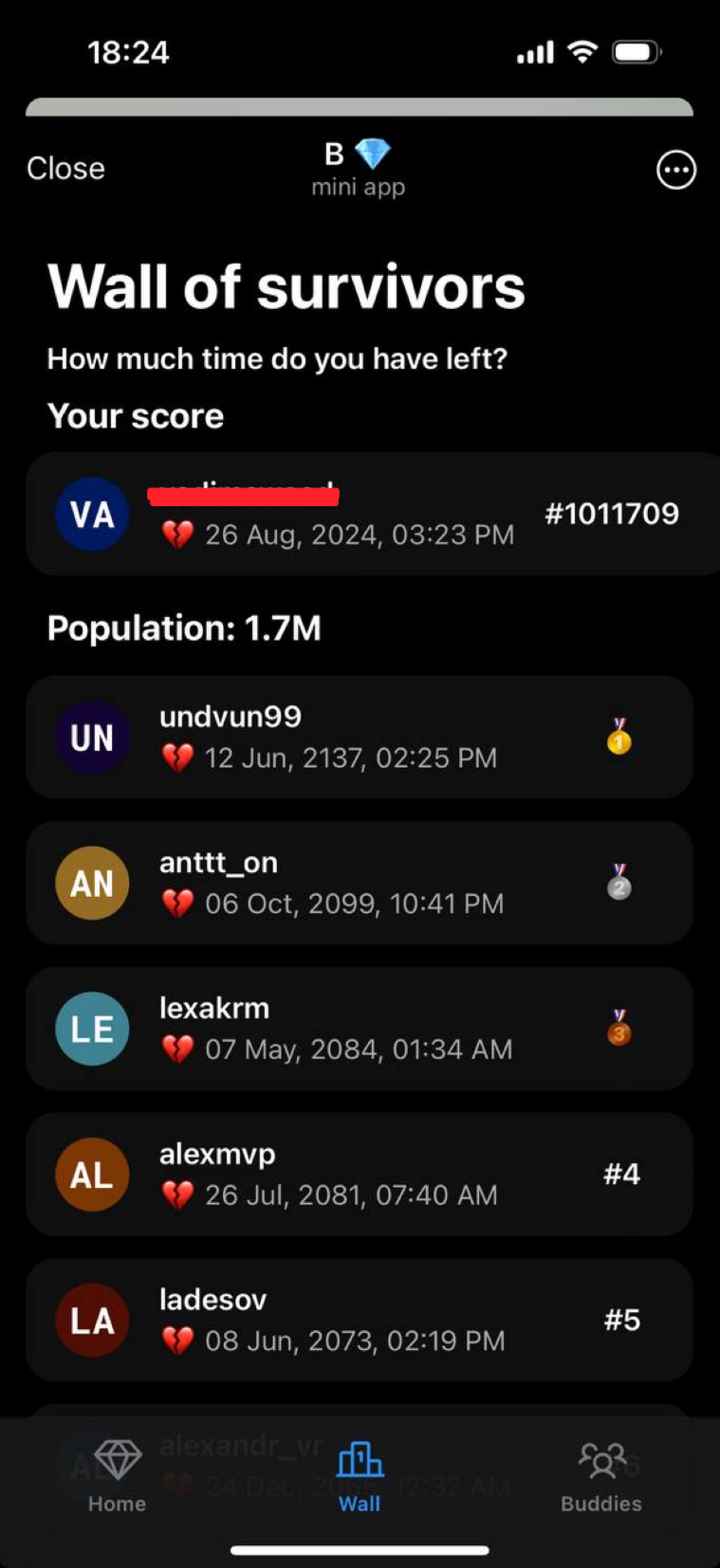Close the mini app
The image size is (720, 1568).
[65, 169]
